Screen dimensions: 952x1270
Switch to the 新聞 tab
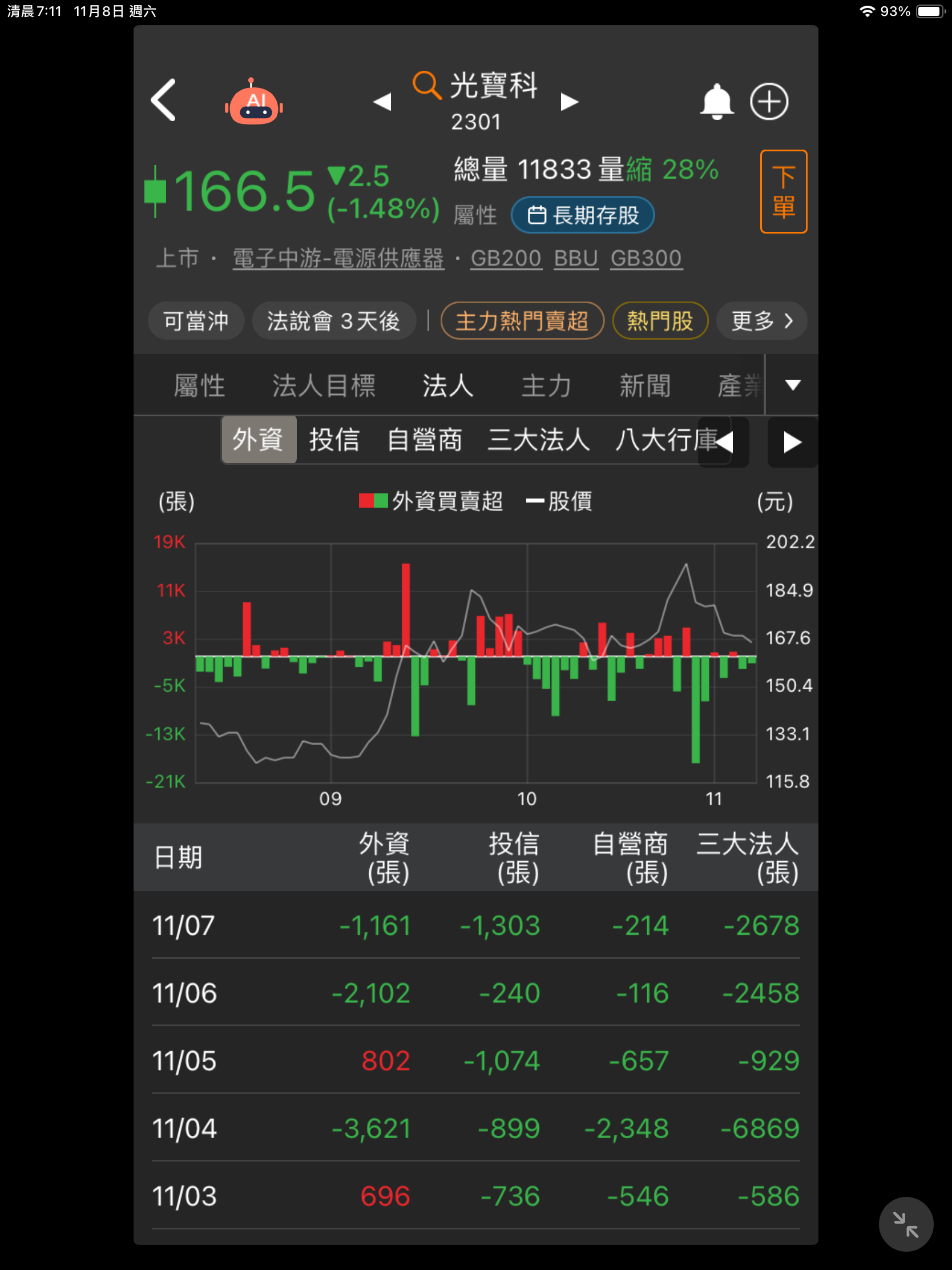click(x=644, y=385)
